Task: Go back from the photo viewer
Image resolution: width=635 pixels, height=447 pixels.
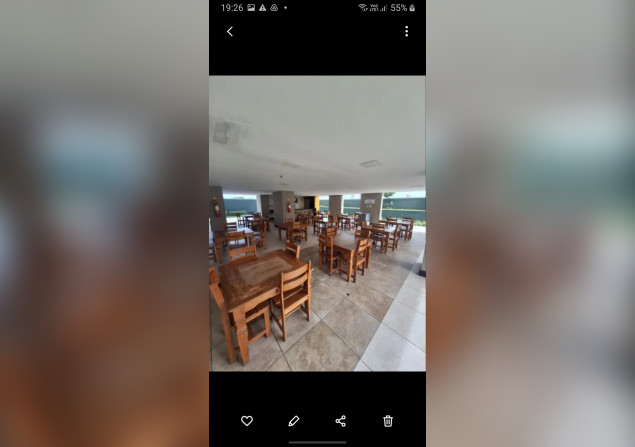Action: pos(230,32)
